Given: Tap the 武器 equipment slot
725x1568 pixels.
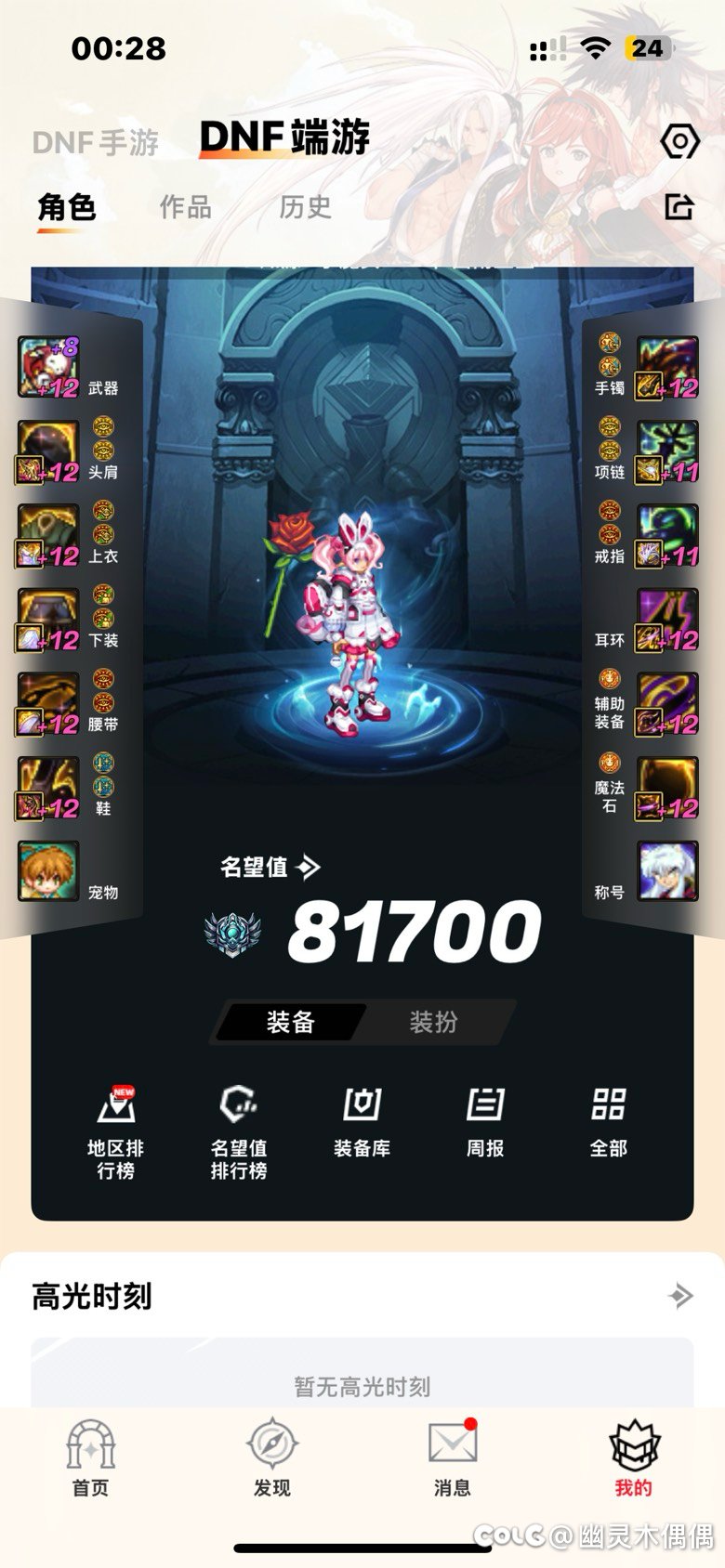Looking at the screenshot, I should tap(49, 368).
